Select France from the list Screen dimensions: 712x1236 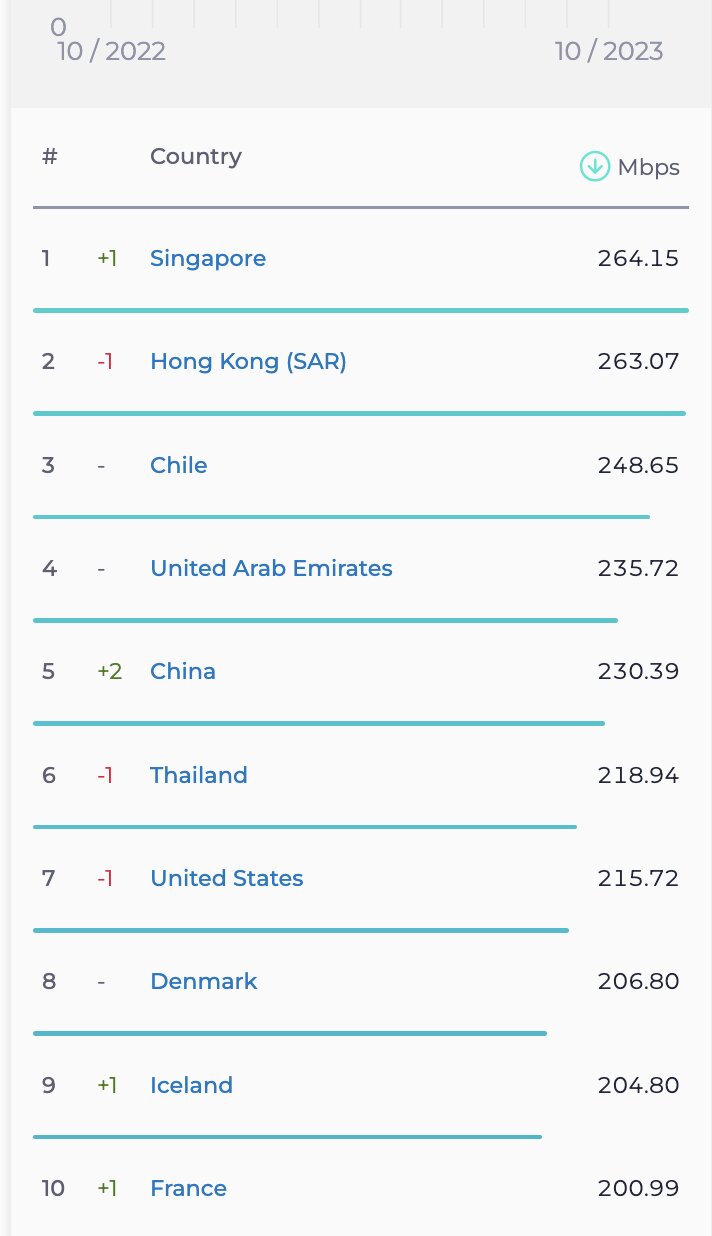point(188,1188)
